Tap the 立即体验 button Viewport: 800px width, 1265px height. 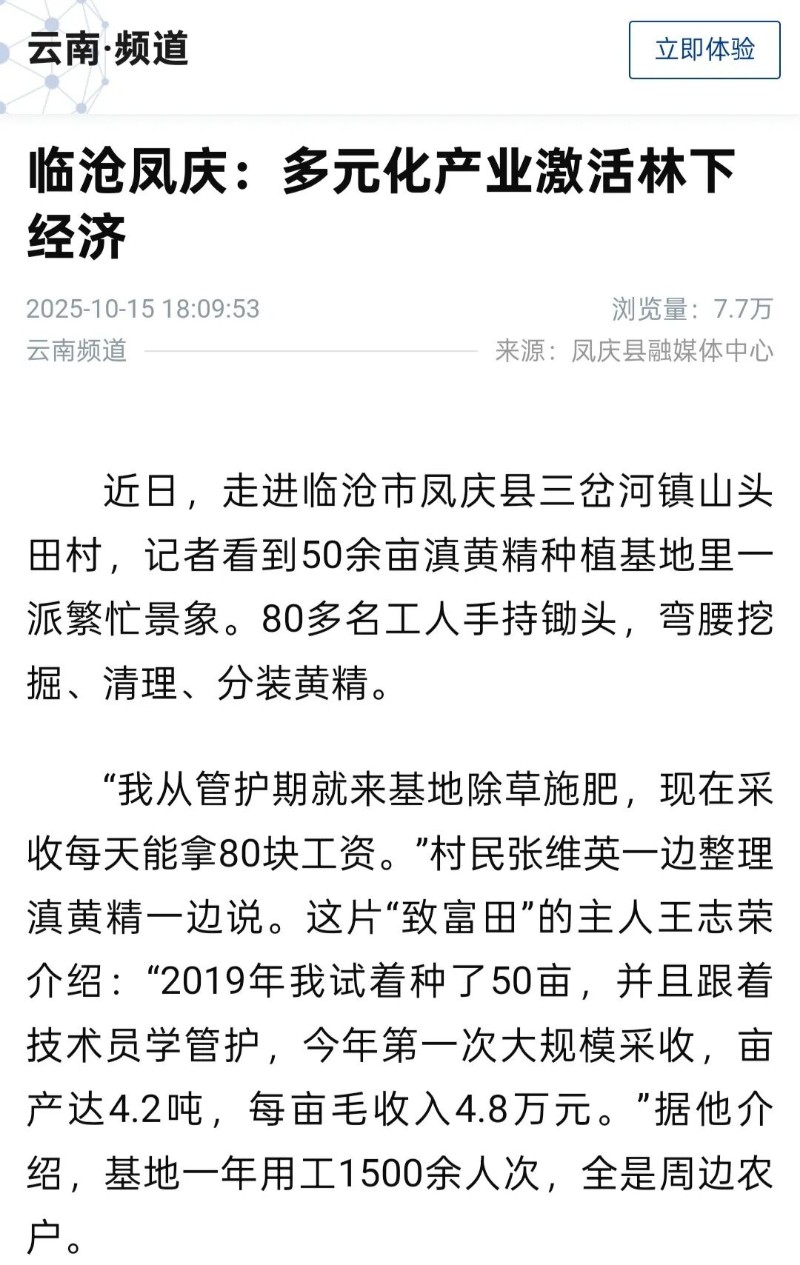[x=704, y=49]
